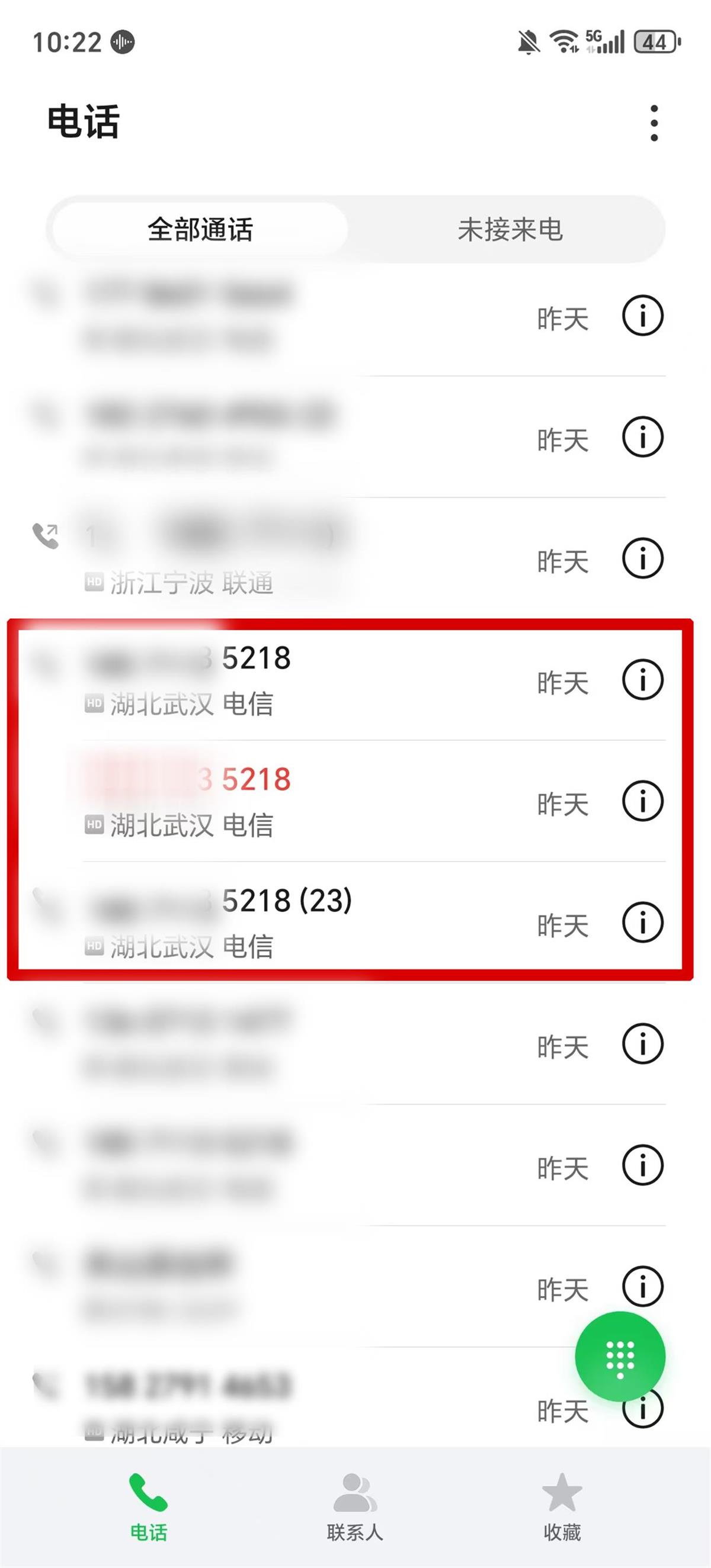Go to the 联系人 tab

pos(355,1506)
